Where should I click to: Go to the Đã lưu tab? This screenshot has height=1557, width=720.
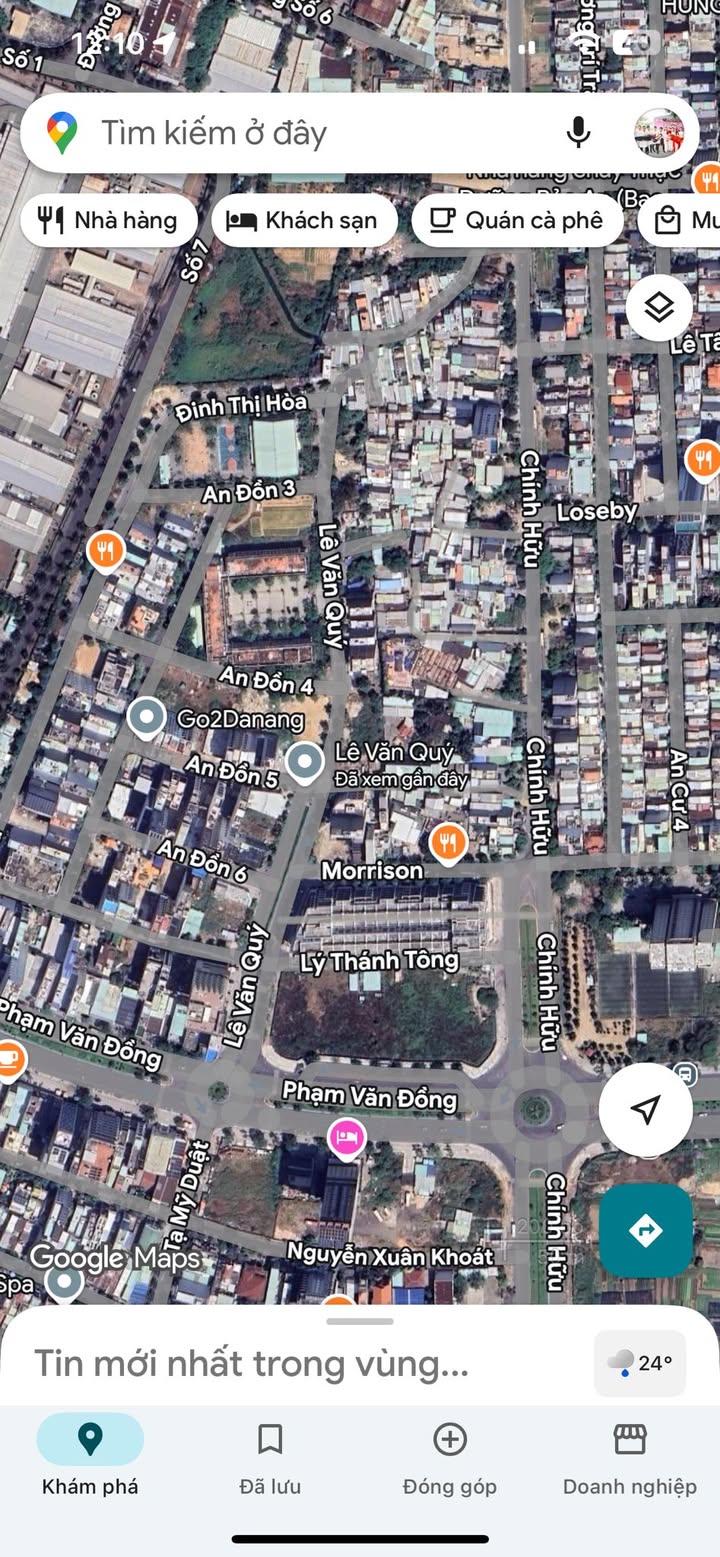[270, 1460]
